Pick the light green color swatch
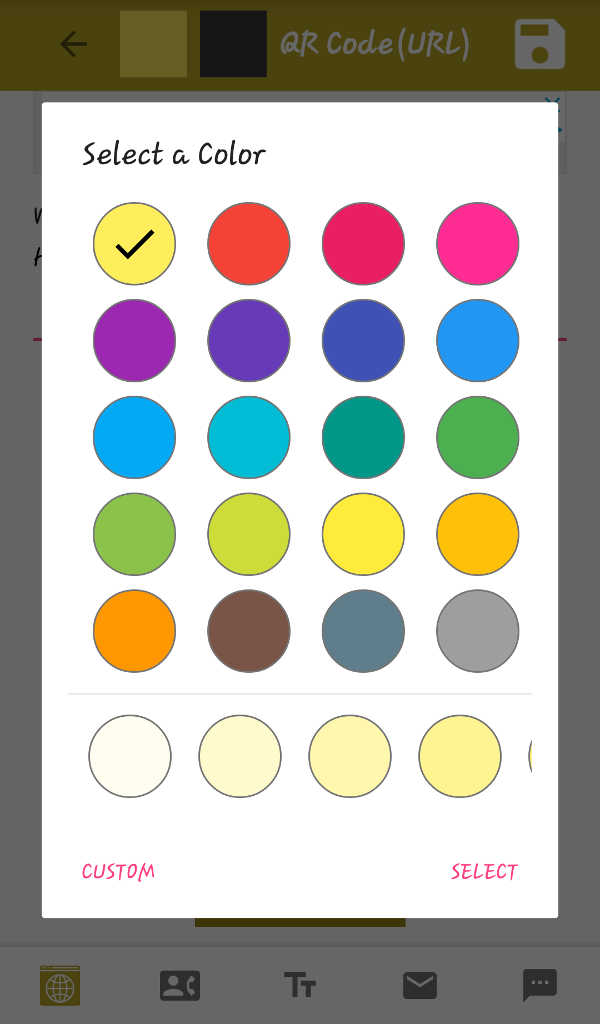 tap(134, 534)
